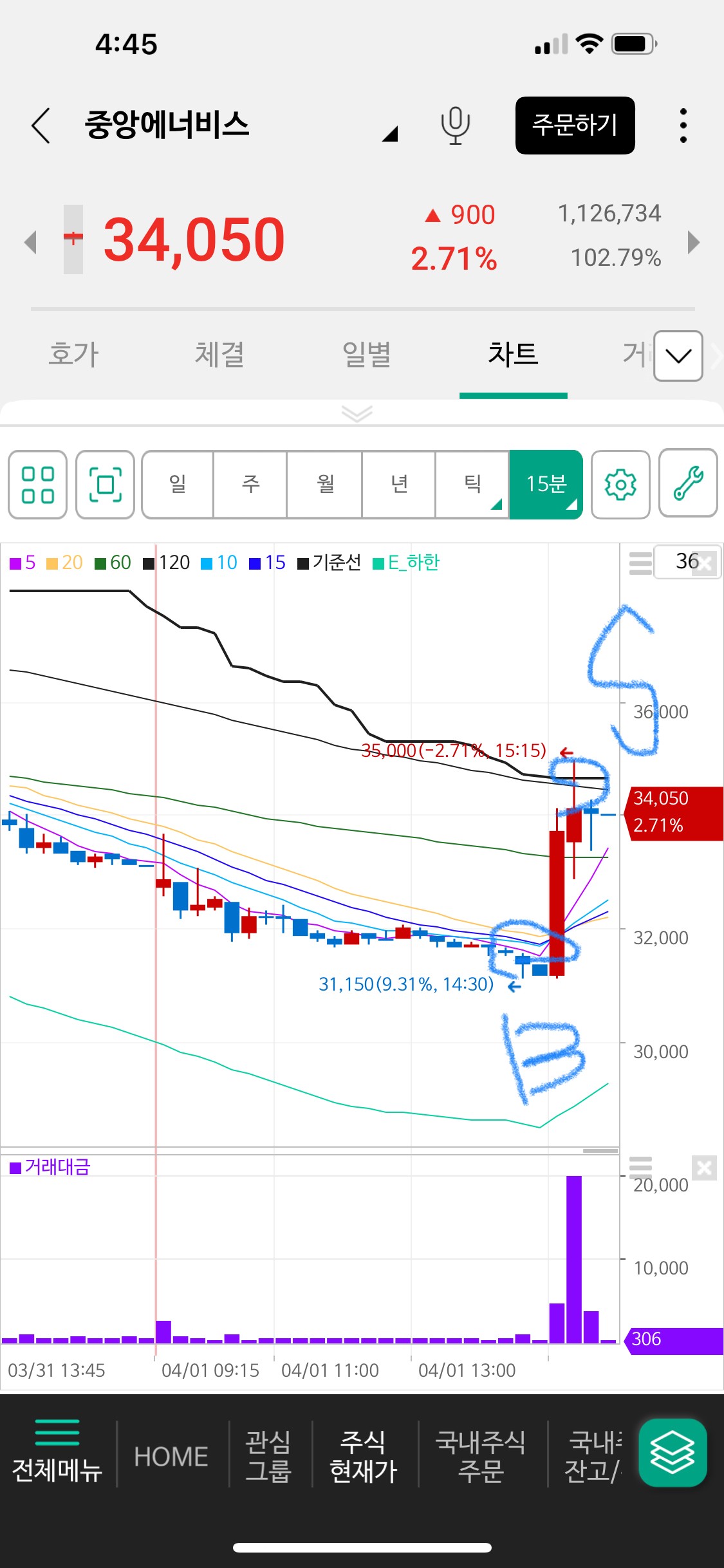
Task: Open chart settings gear
Action: click(x=620, y=484)
